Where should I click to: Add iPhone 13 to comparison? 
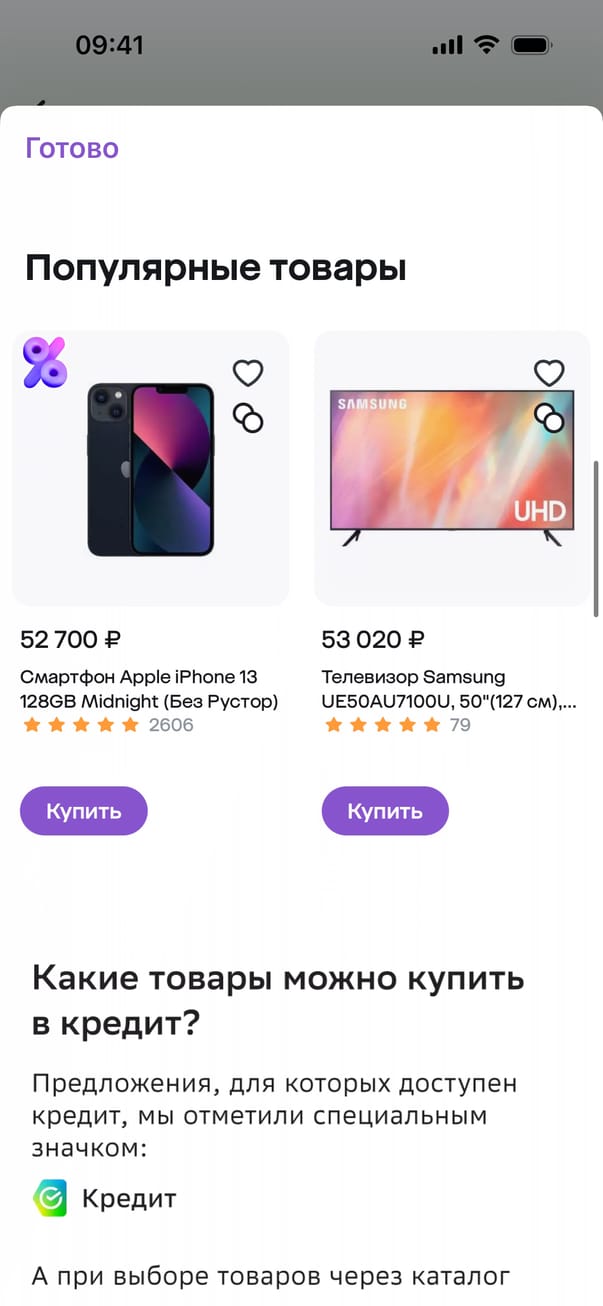(x=248, y=418)
